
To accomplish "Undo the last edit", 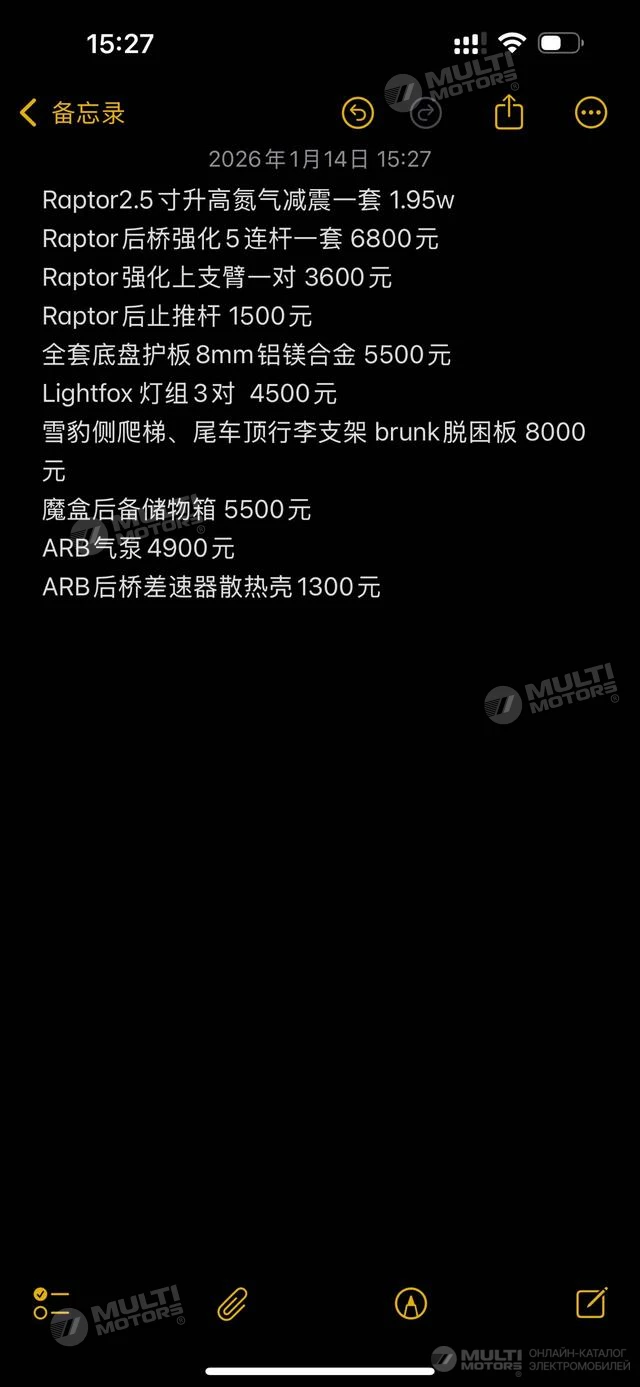I will click(357, 113).
